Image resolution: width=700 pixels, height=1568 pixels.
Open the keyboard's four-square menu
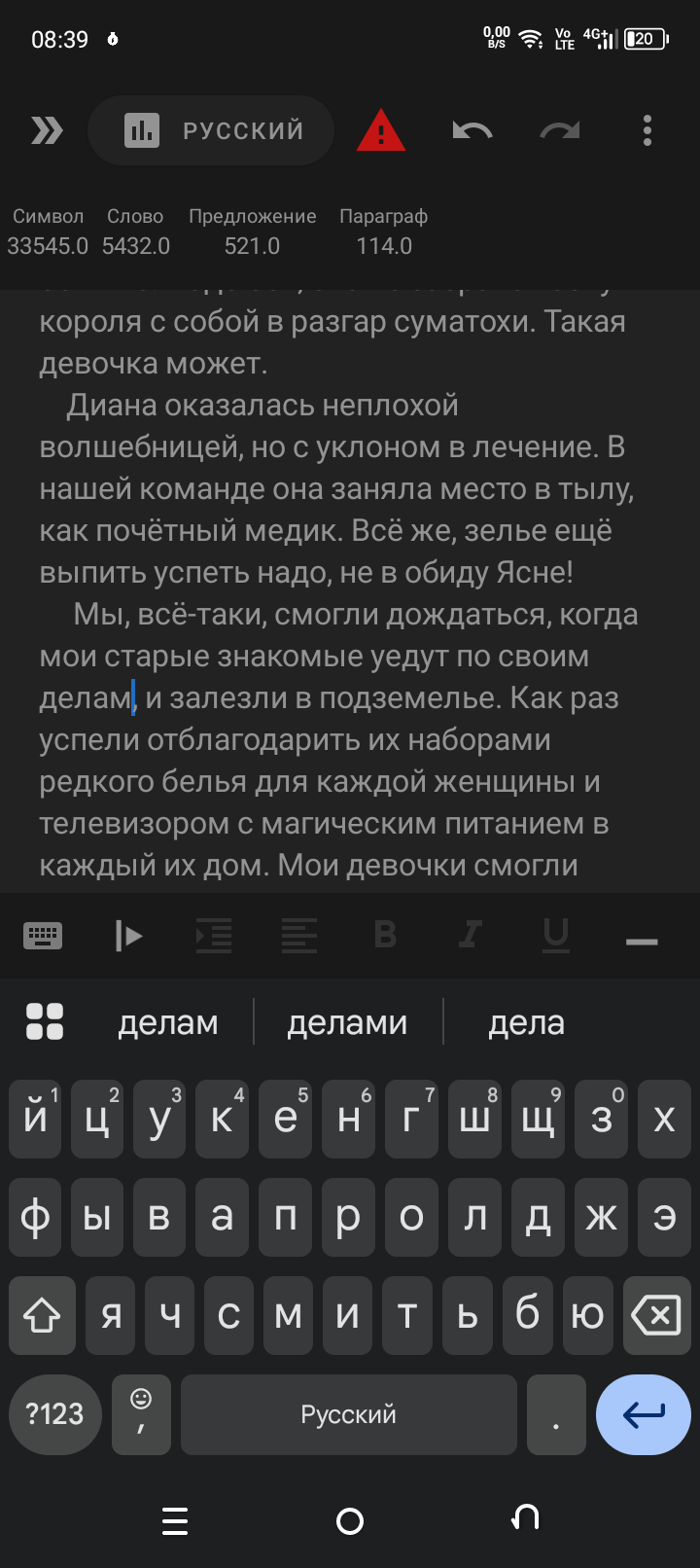(x=45, y=1022)
